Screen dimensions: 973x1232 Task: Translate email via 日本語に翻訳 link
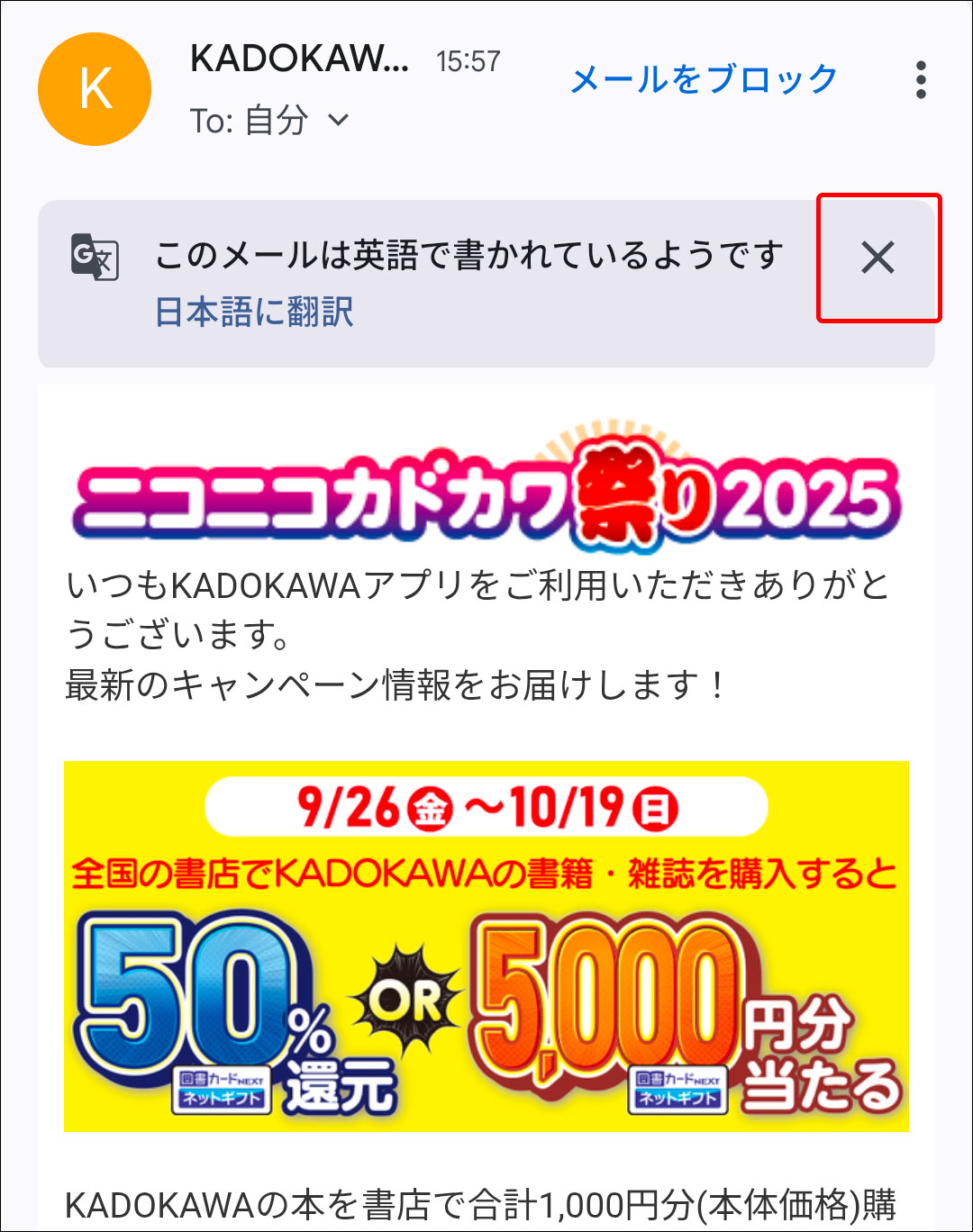(254, 312)
